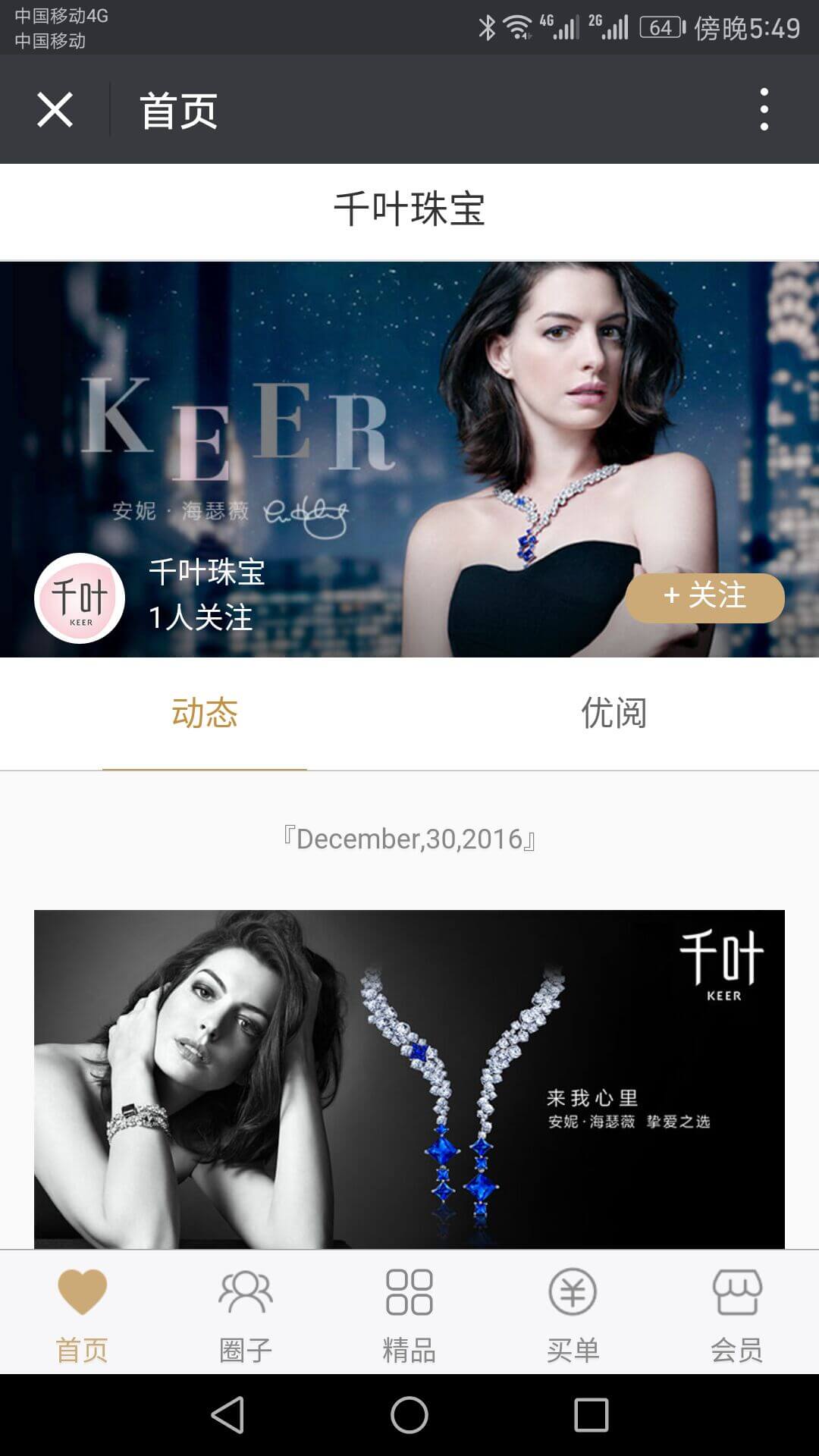Open the 会员 bottom tab

pyautogui.click(x=736, y=1313)
